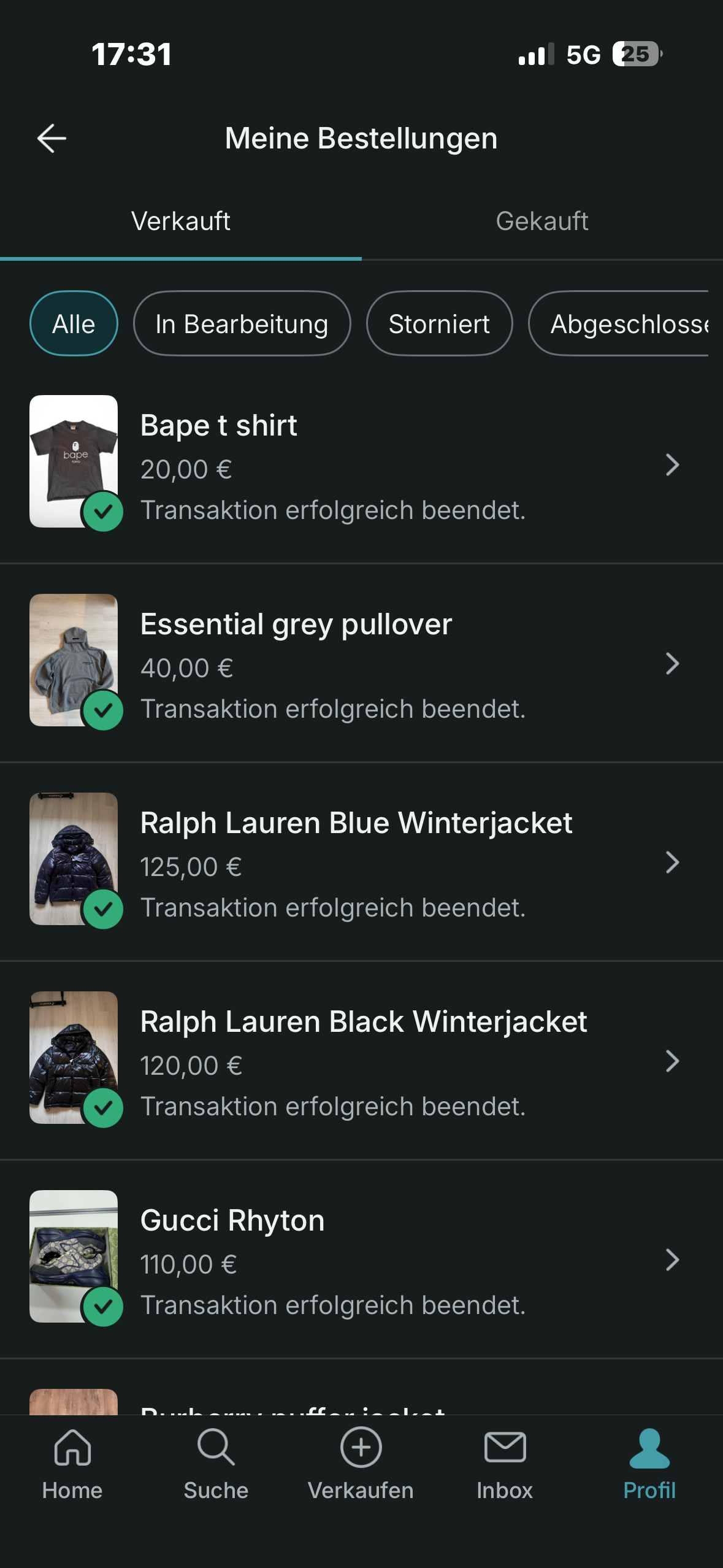The width and height of the screenshot is (723, 1568).
Task: Open the Inbox tab
Action: coord(505,1463)
